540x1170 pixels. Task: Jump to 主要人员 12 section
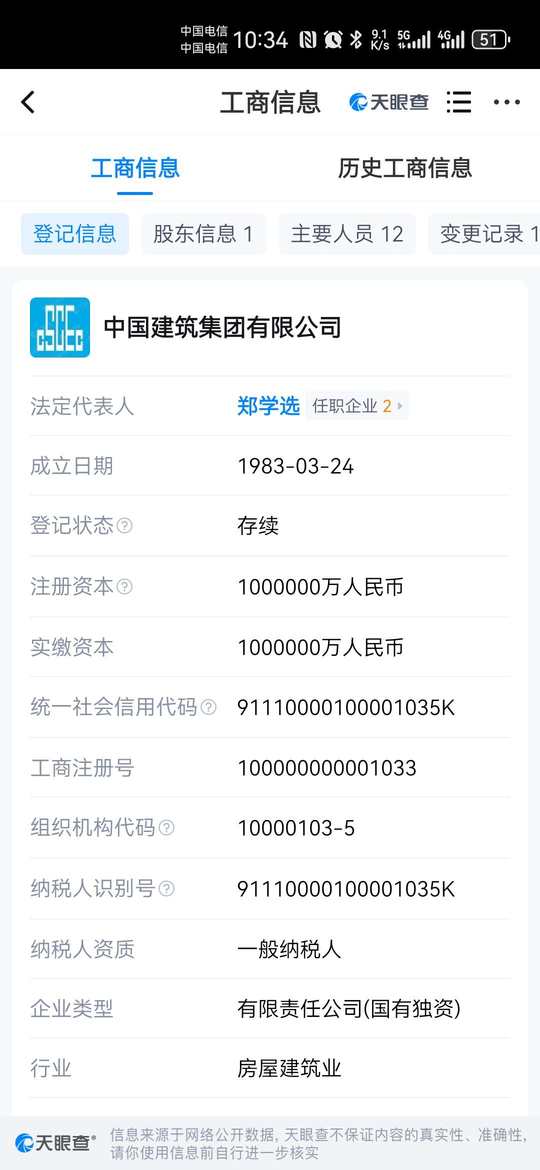point(347,234)
